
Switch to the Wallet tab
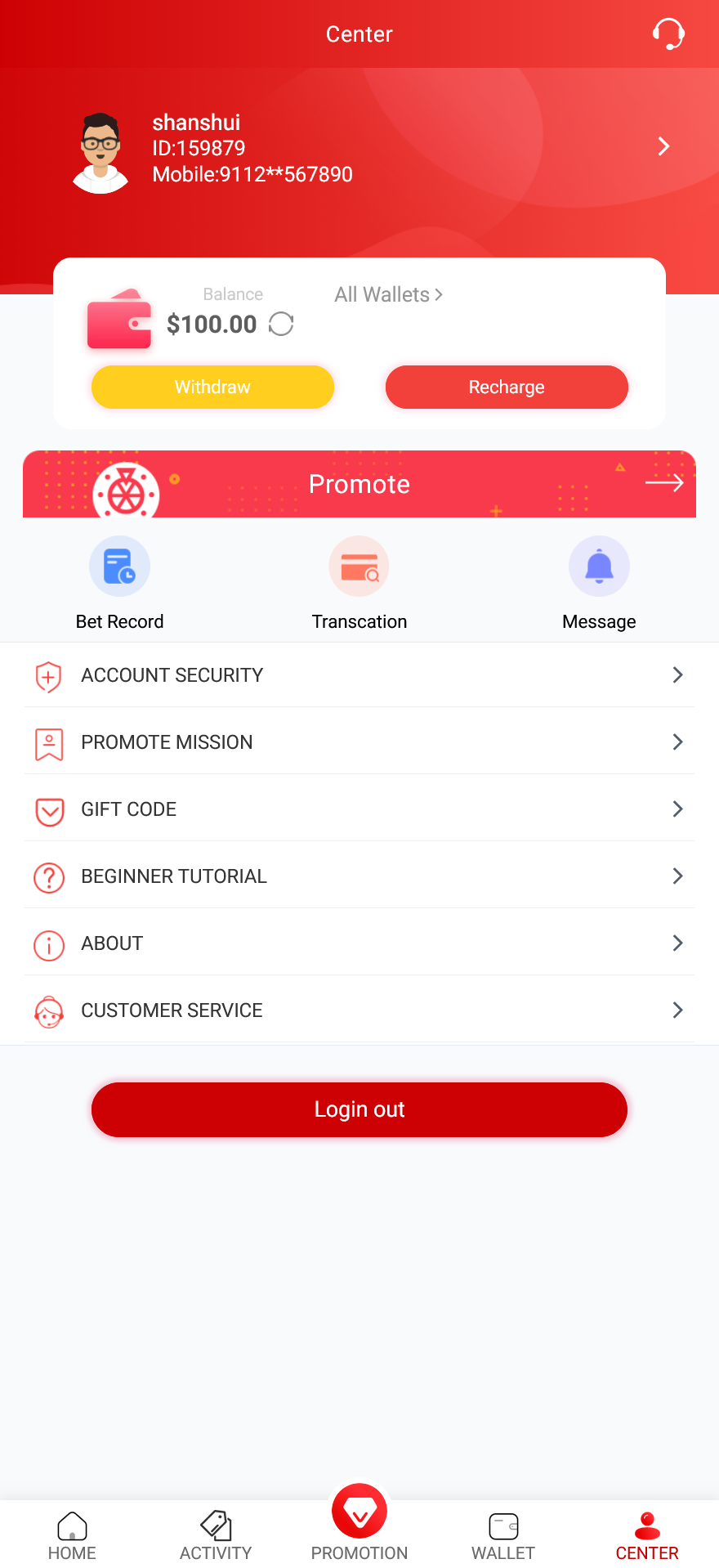click(503, 1535)
